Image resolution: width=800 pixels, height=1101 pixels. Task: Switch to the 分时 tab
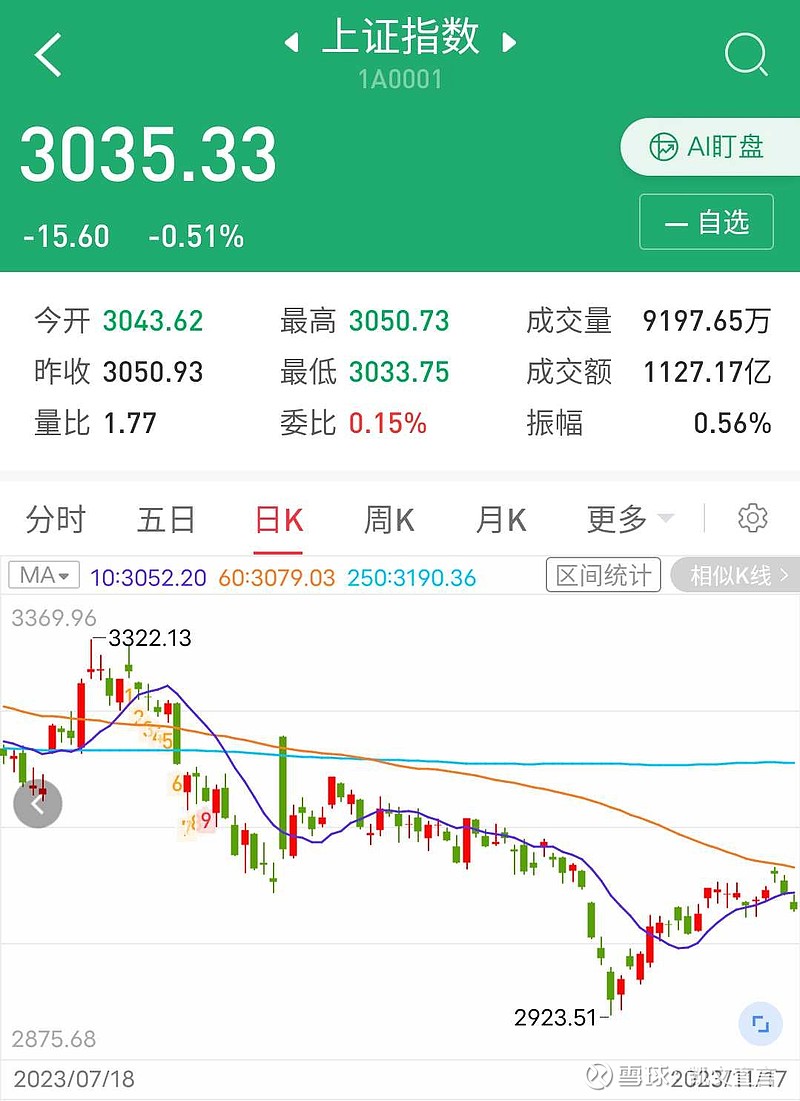[55, 519]
